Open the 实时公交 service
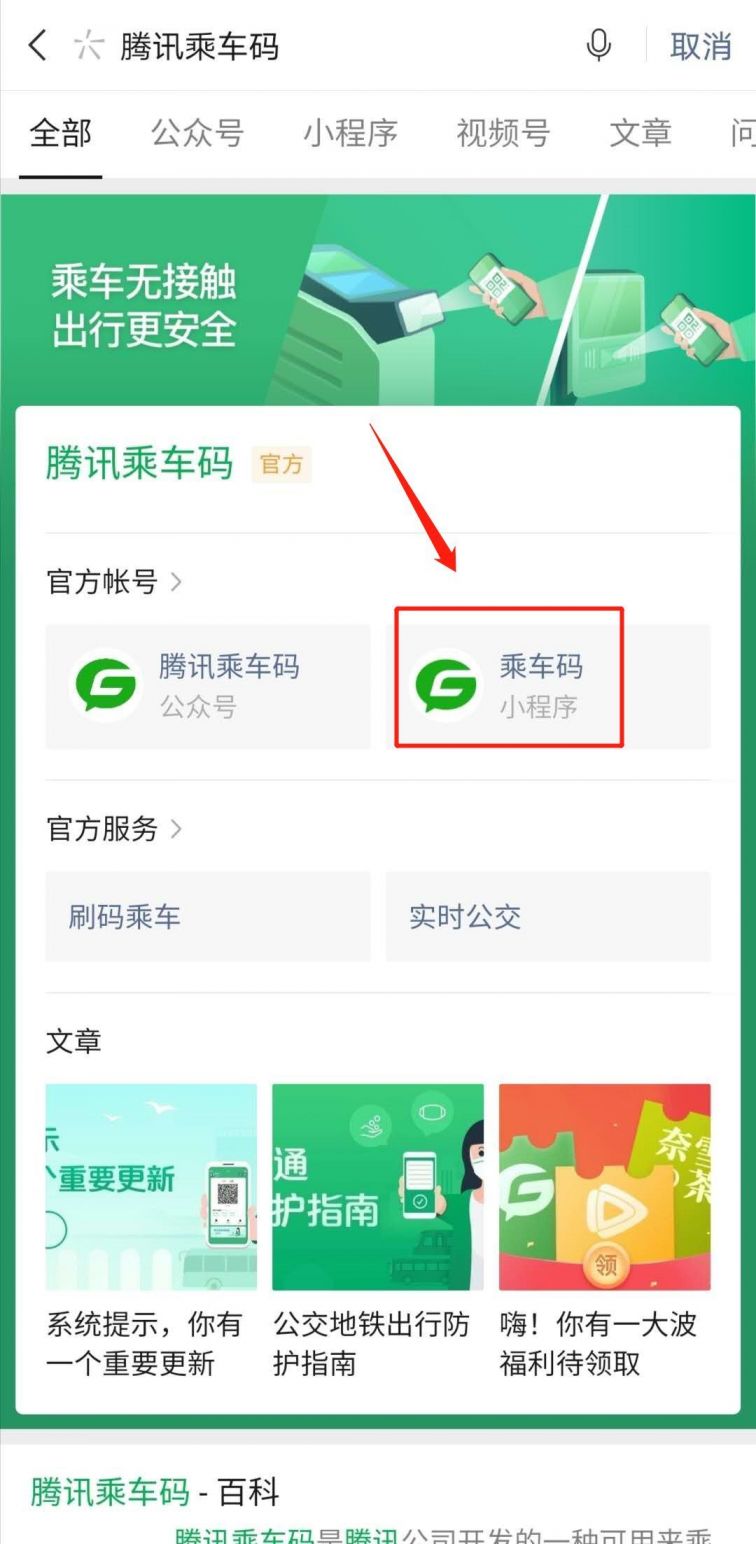Screen dimensions: 756x1544 point(548,916)
